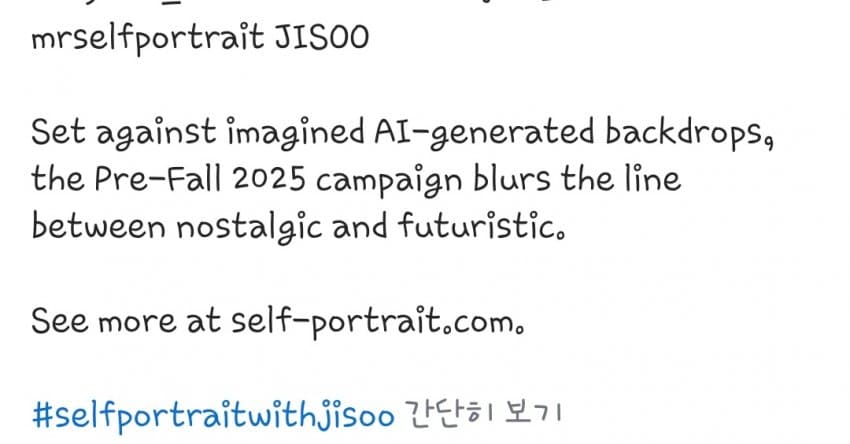The width and height of the screenshot is (850, 444).
Task: Open the #selfportraitwithjisoo hashtag
Action: coord(213,413)
